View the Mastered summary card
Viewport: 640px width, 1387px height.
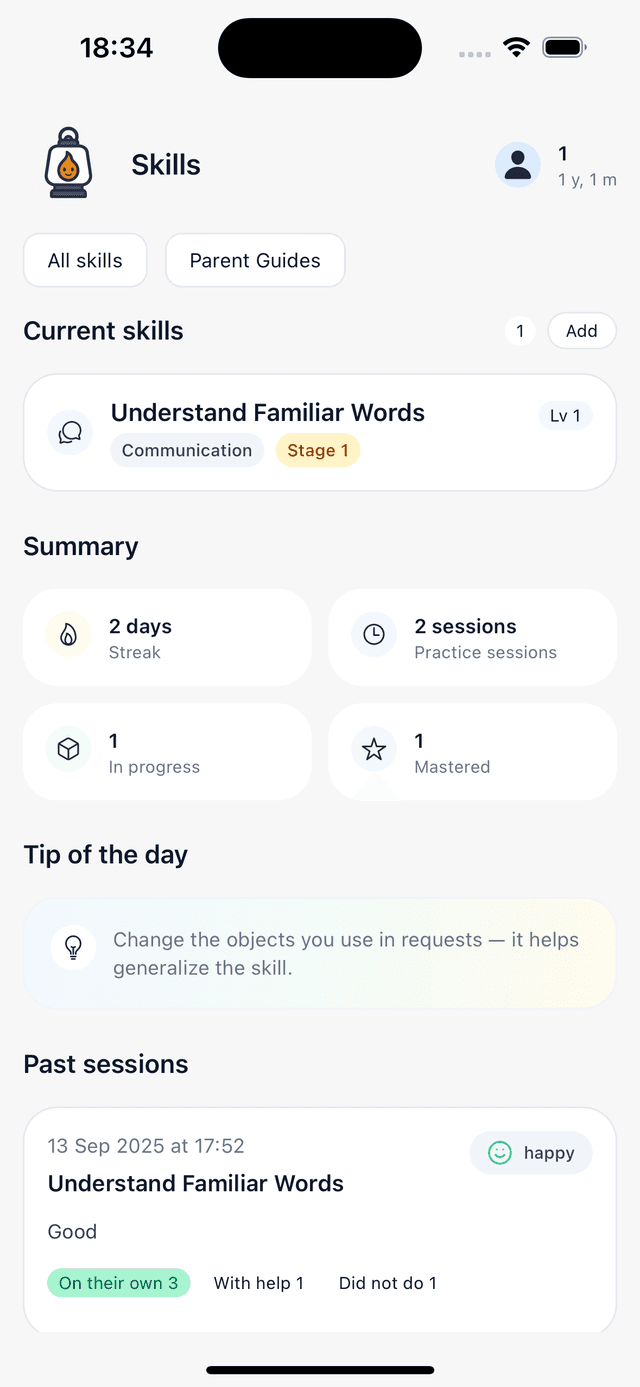click(x=472, y=752)
